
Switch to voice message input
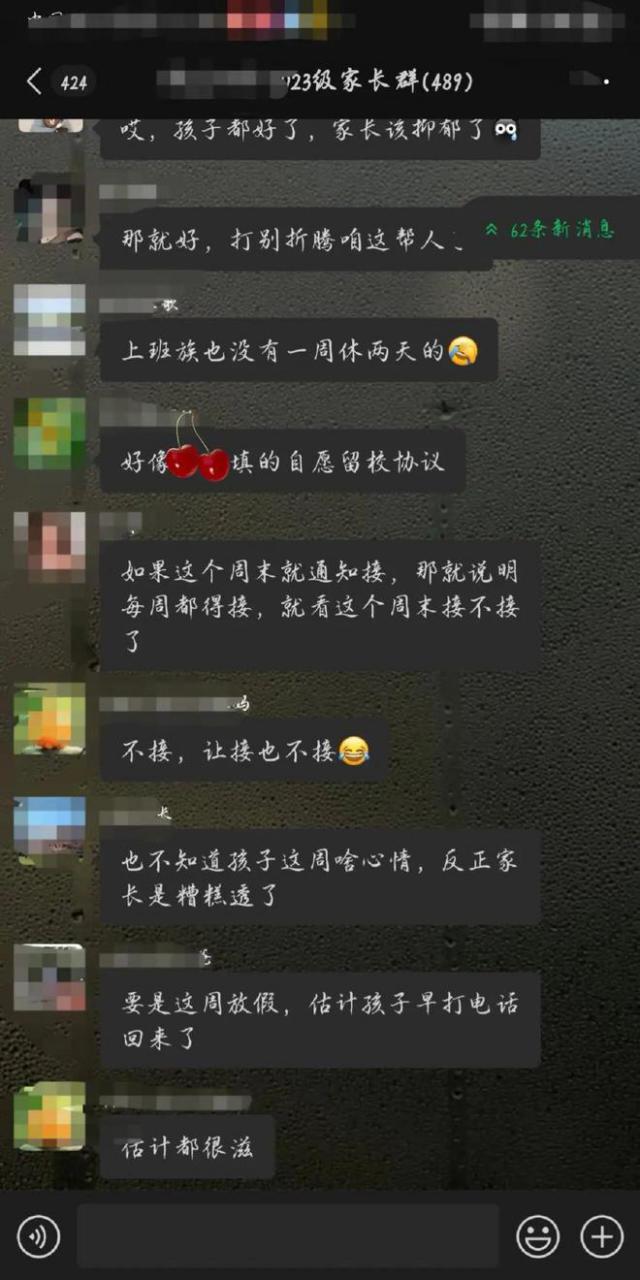38,1237
